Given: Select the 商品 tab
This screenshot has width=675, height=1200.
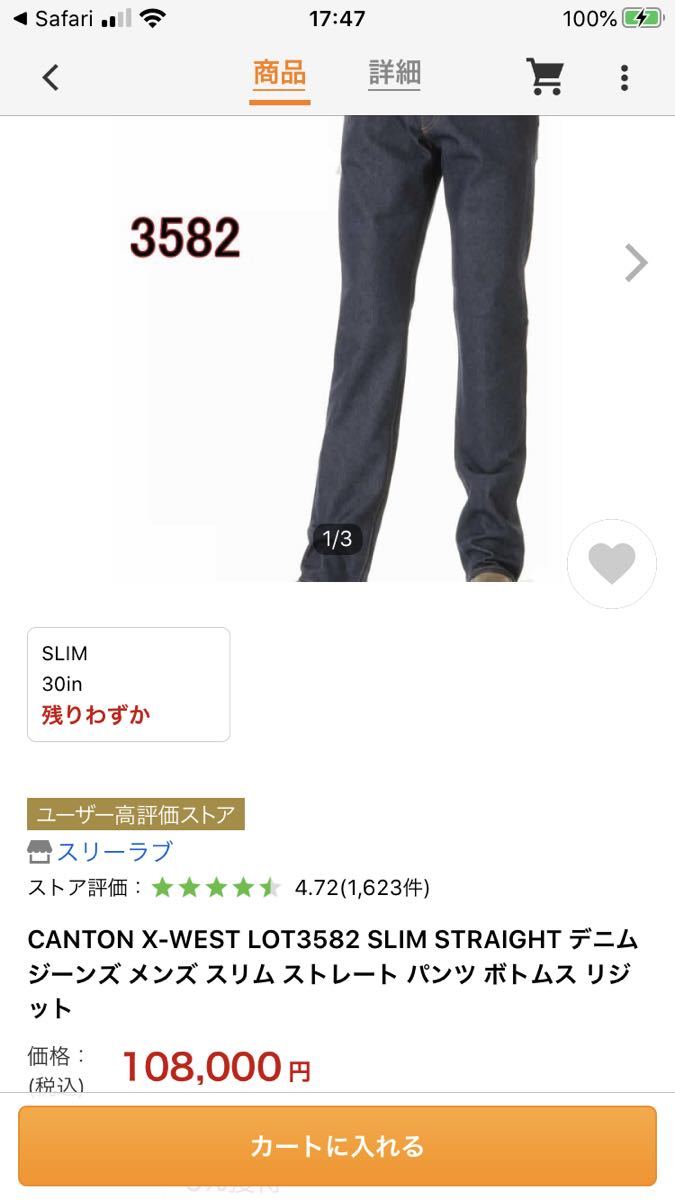Looking at the screenshot, I should 279,75.
